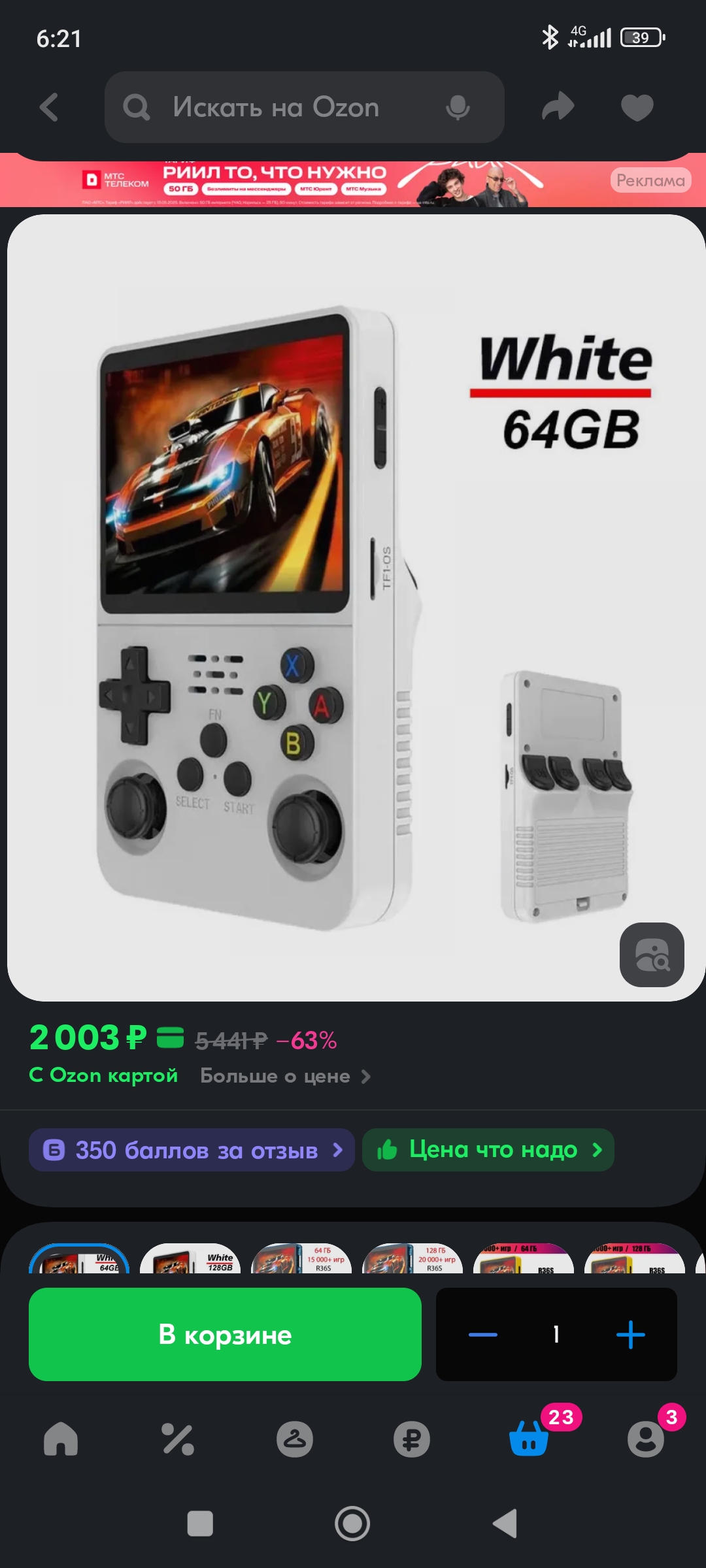706x1568 pixels.
Task: Add the product to favorites
Action: point(637,107)
